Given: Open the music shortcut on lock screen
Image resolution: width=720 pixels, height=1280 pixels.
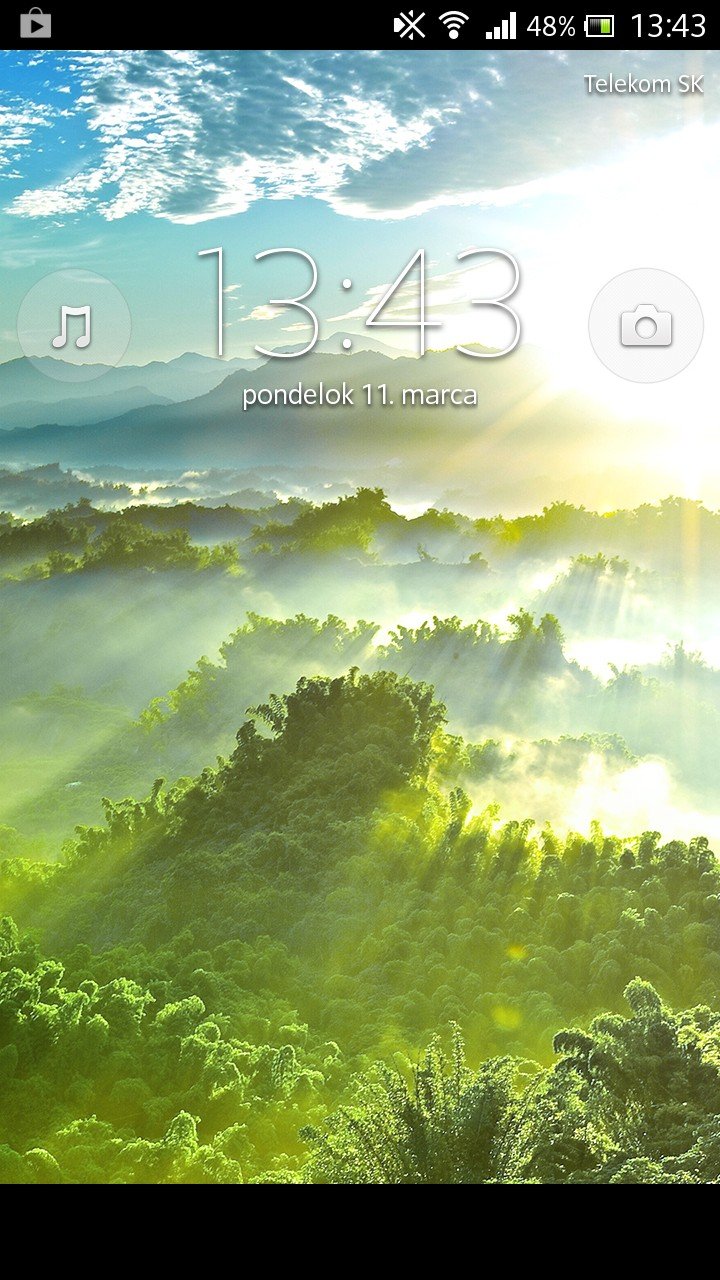Looking at the screenshot, I should (73, 326).
